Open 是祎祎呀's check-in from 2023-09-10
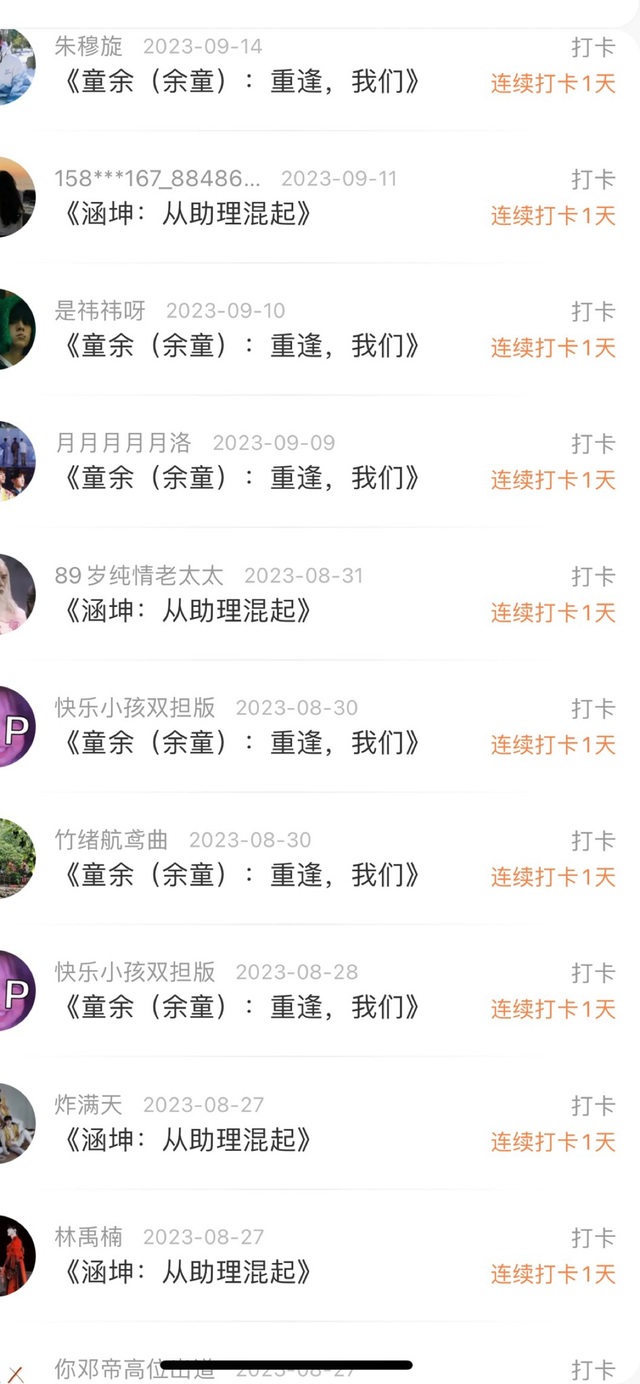 click(240, 345)
